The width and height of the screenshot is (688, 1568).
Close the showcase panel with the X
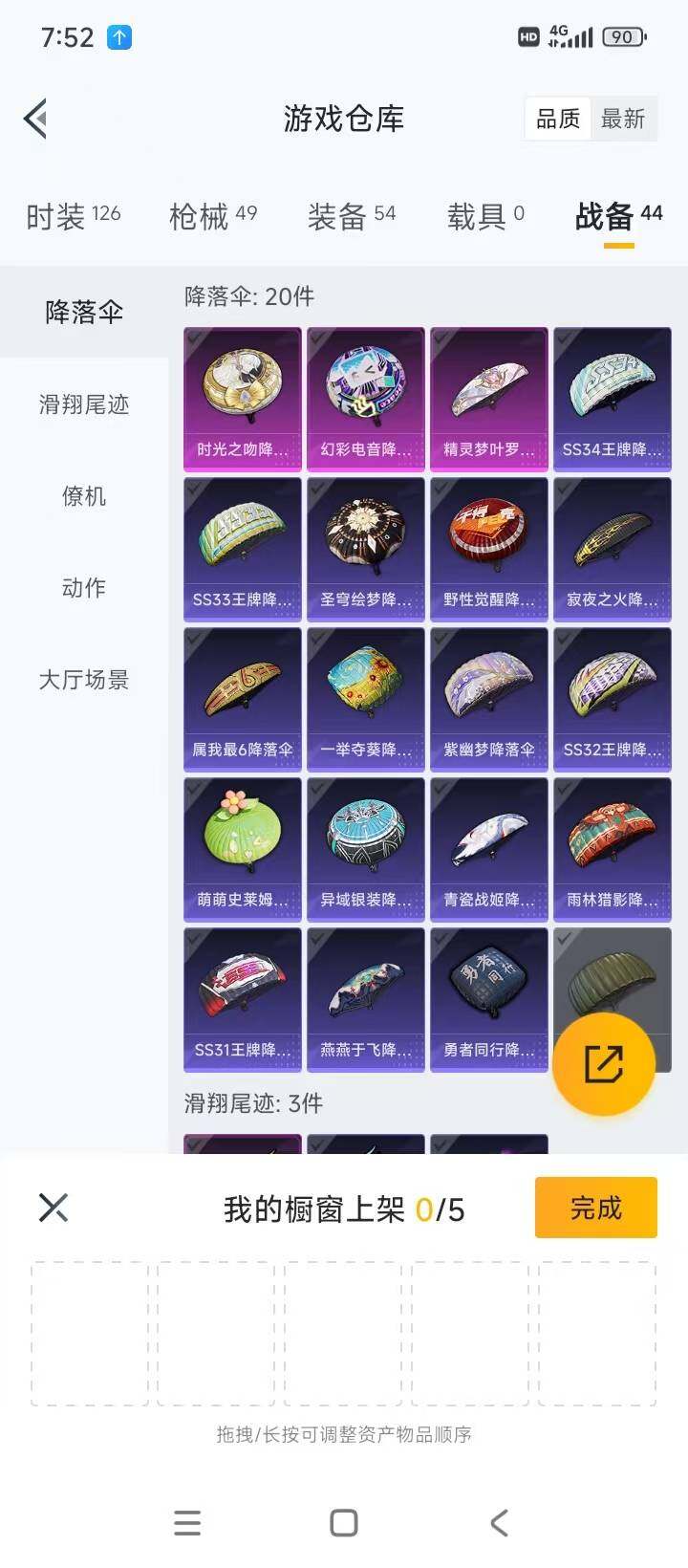coord(53,1208)
